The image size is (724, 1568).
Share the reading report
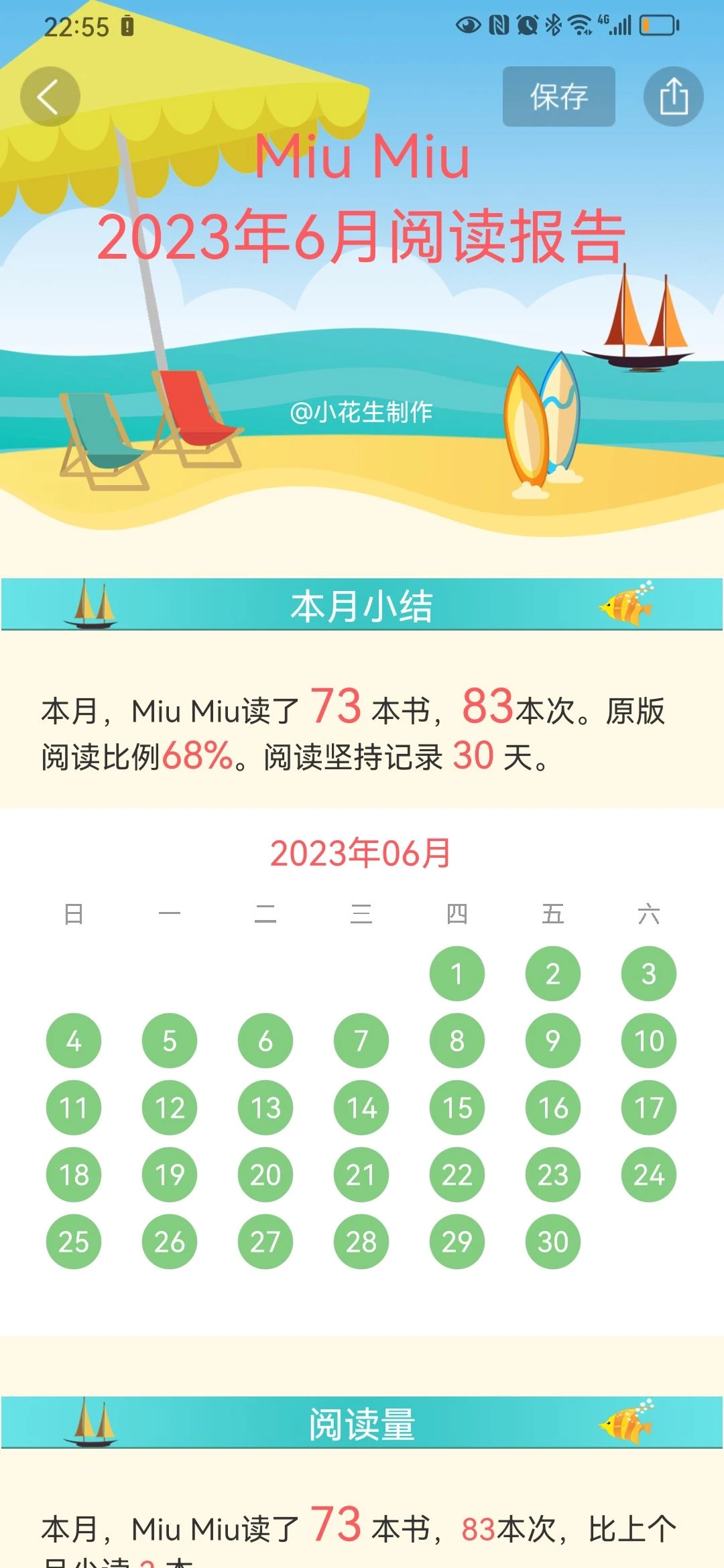[673, 96]
